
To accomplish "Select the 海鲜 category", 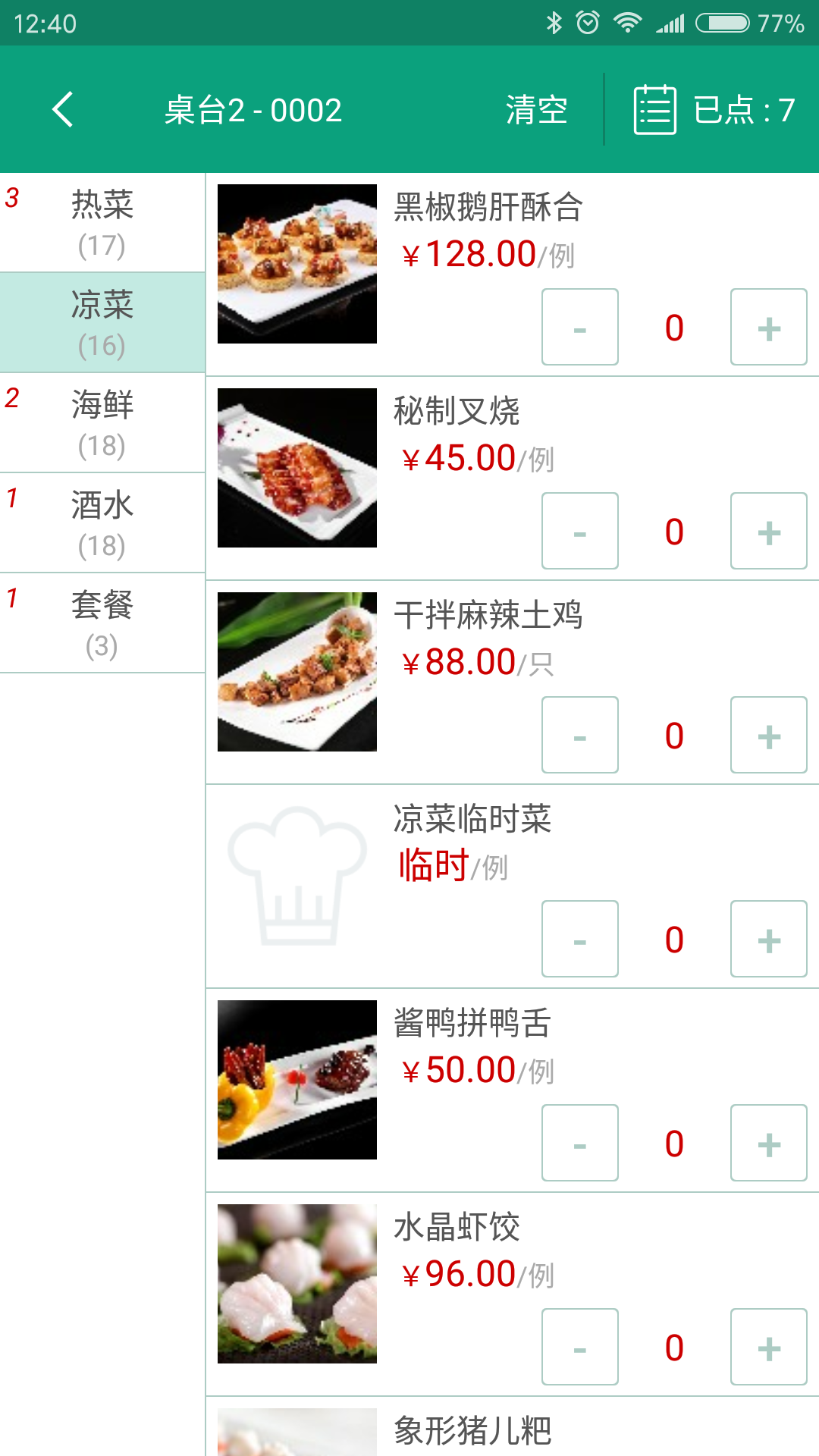I will [102, 423].
